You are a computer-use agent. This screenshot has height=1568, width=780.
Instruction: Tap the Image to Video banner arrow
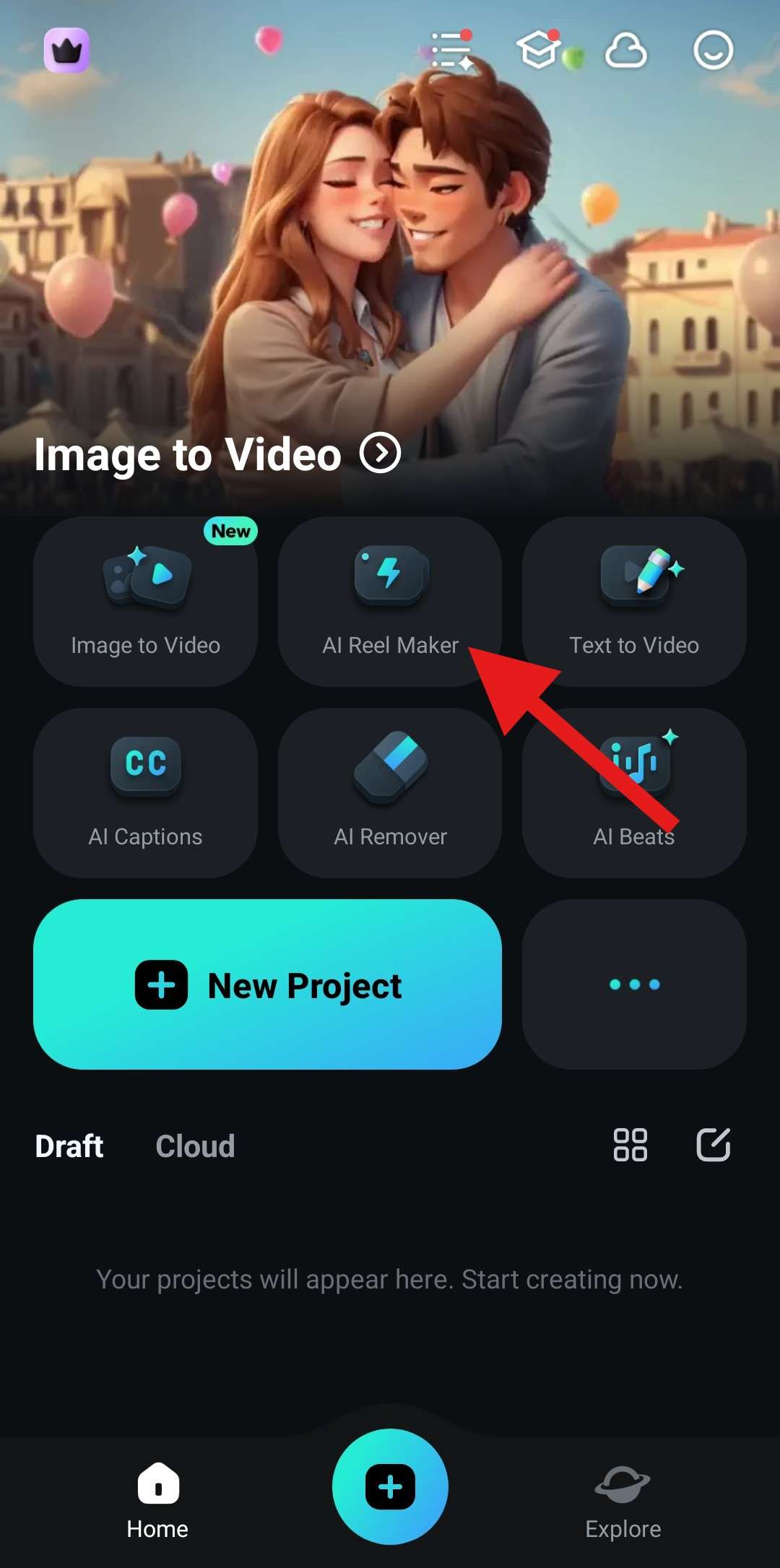tap(380, 453)
